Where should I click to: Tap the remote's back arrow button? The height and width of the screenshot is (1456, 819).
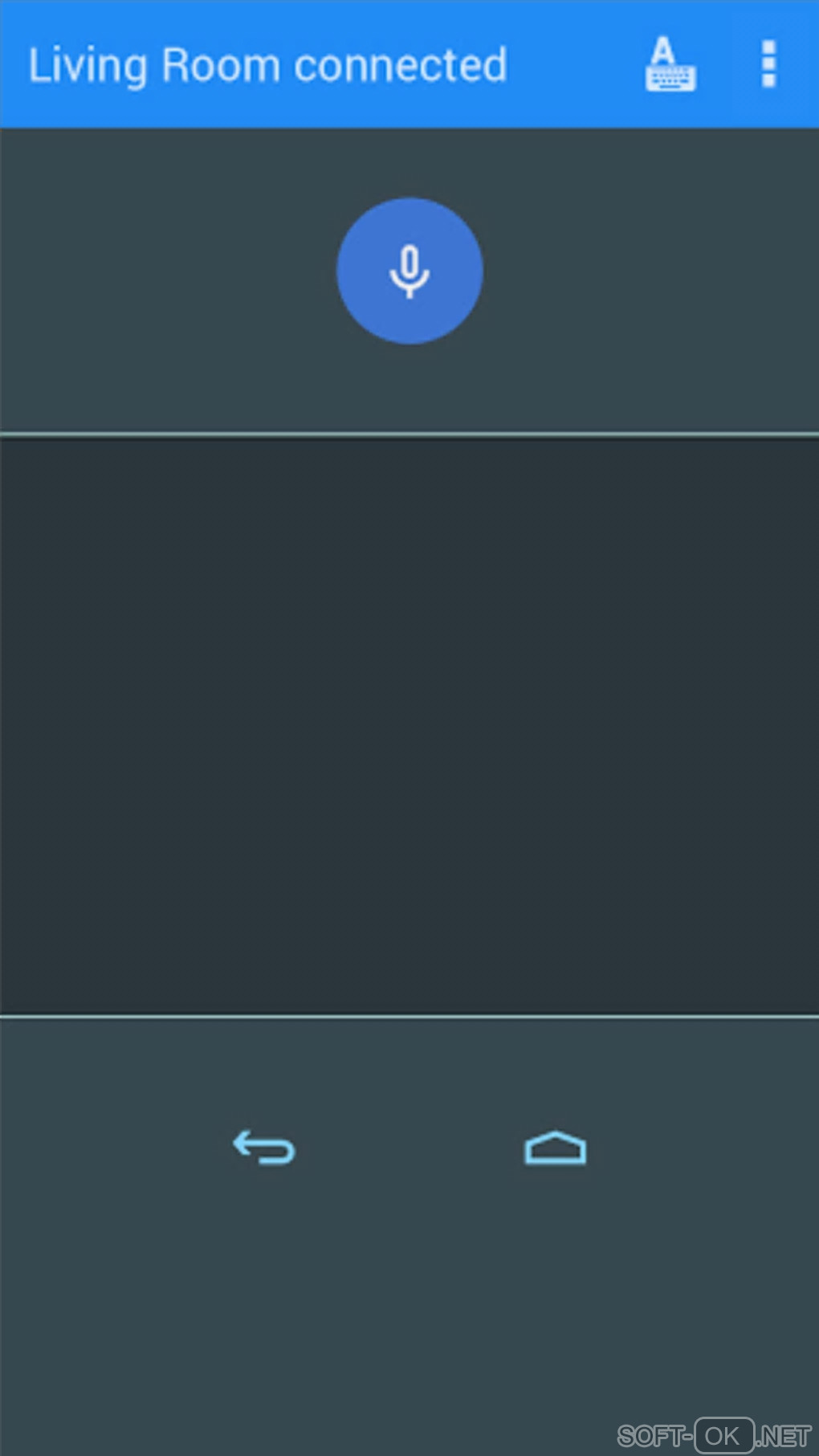(x=264, y=1147)
